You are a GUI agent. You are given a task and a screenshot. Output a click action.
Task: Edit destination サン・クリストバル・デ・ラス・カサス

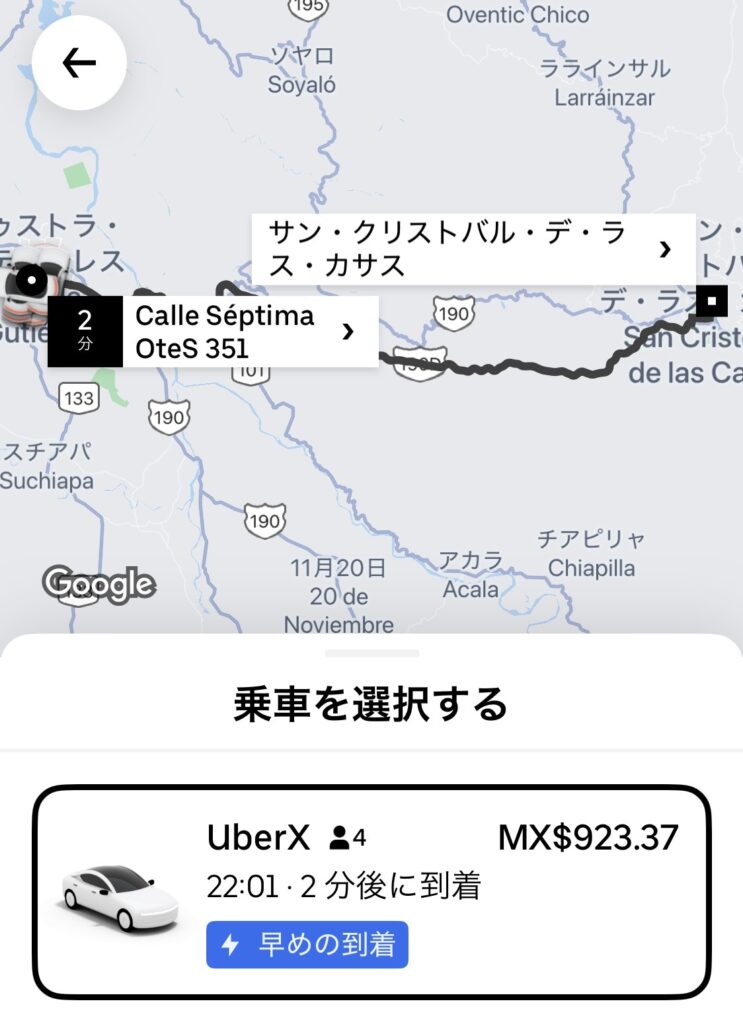(x=470, y=249)
